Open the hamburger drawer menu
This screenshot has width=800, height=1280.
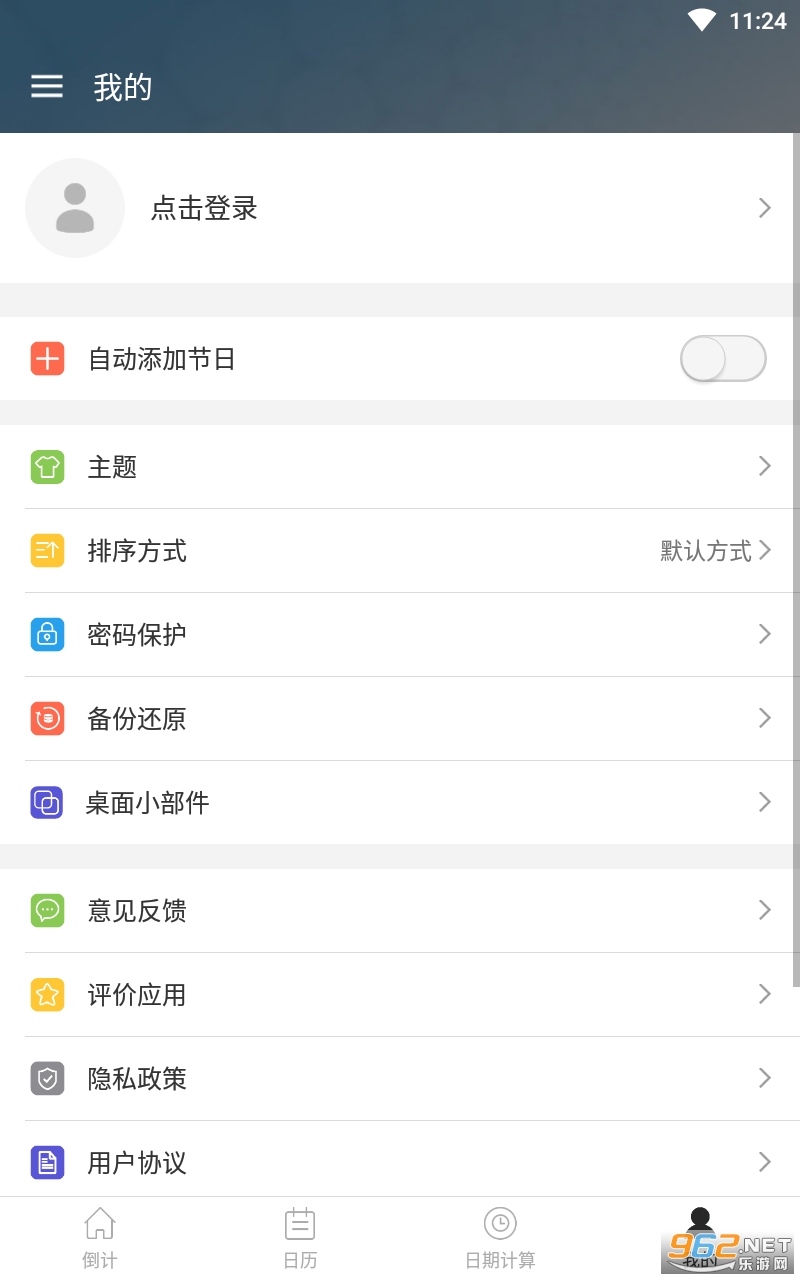pos(47,87)
